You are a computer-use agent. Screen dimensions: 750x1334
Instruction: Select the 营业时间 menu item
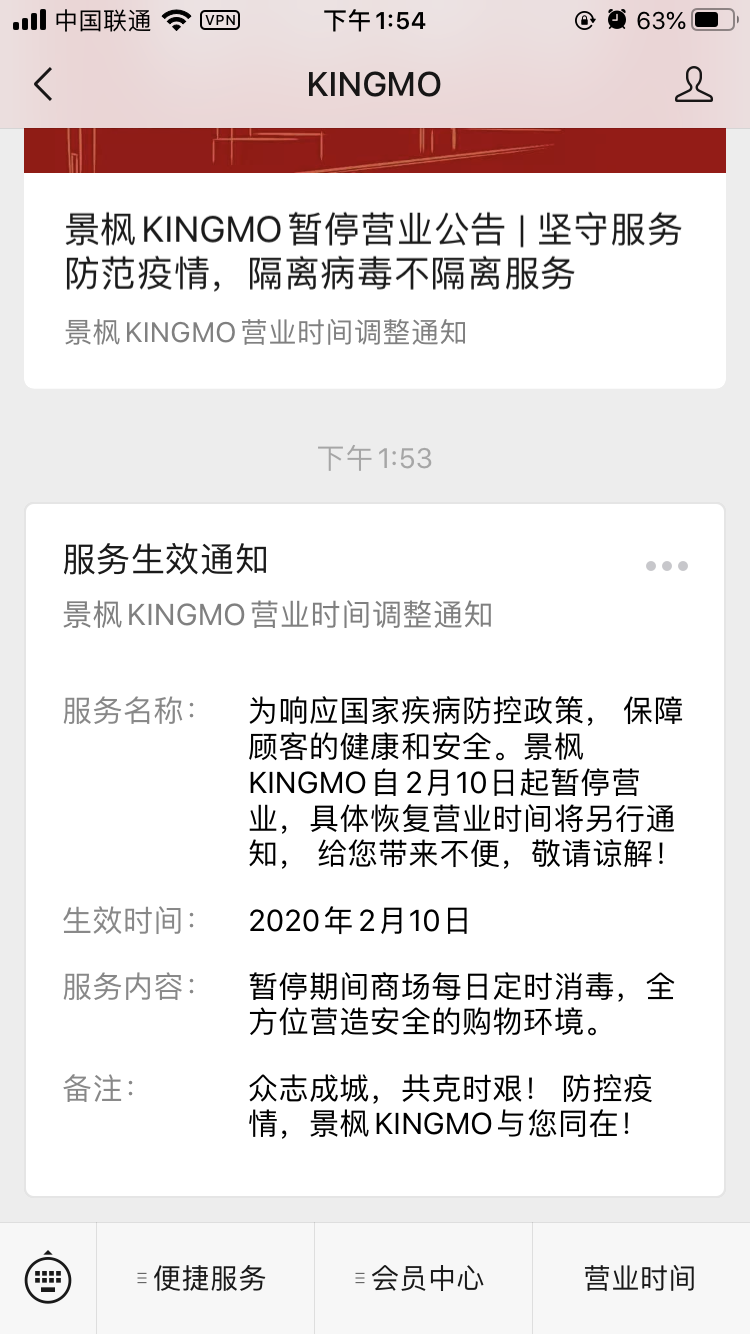pos(640,1278)
